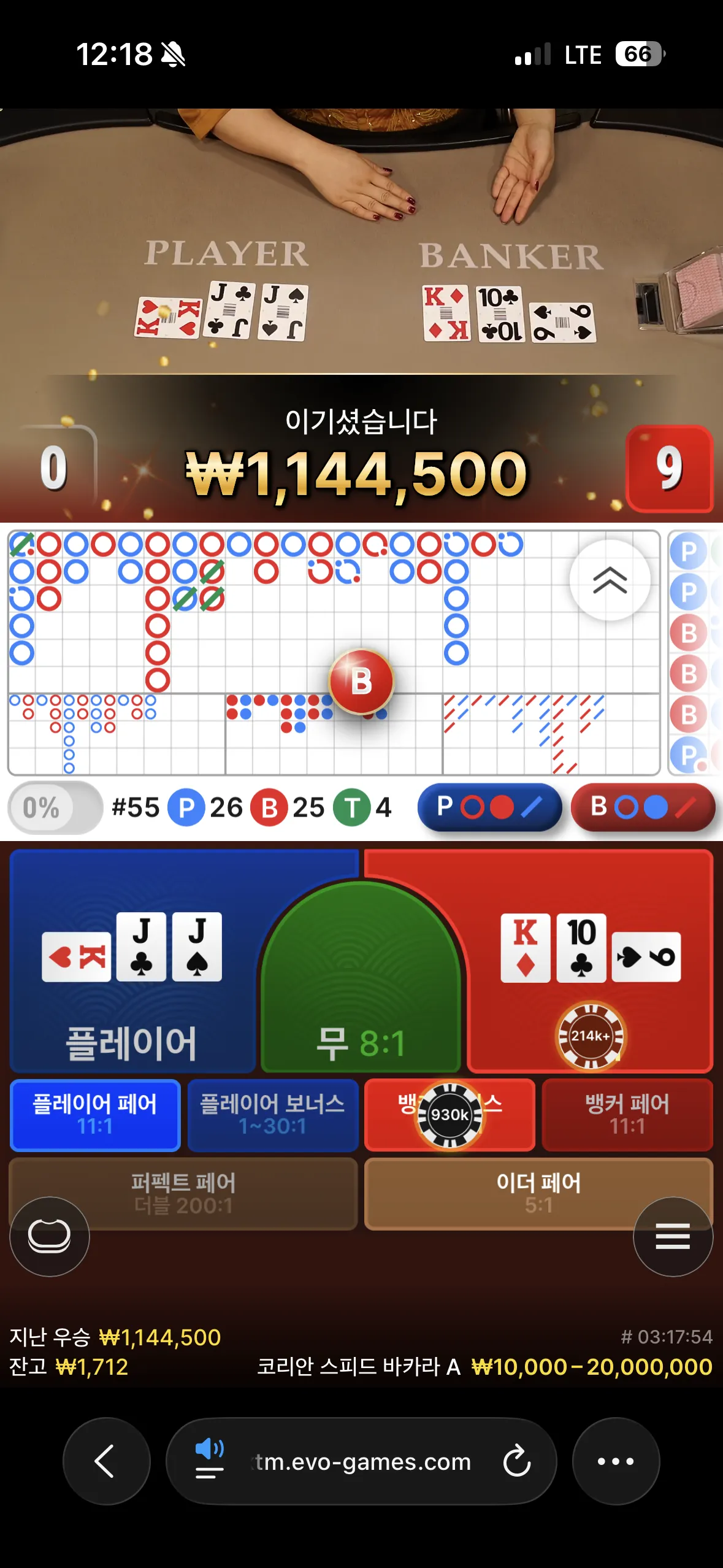The width and height of the screenshot is (723, 1568).
Task: Select the 이더 페어 5:1 bet
Action: 538,1194
